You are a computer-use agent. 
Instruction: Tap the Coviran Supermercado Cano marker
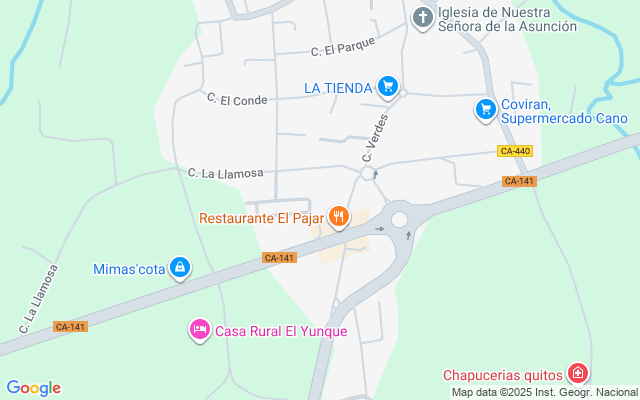[x=486, y=109]
